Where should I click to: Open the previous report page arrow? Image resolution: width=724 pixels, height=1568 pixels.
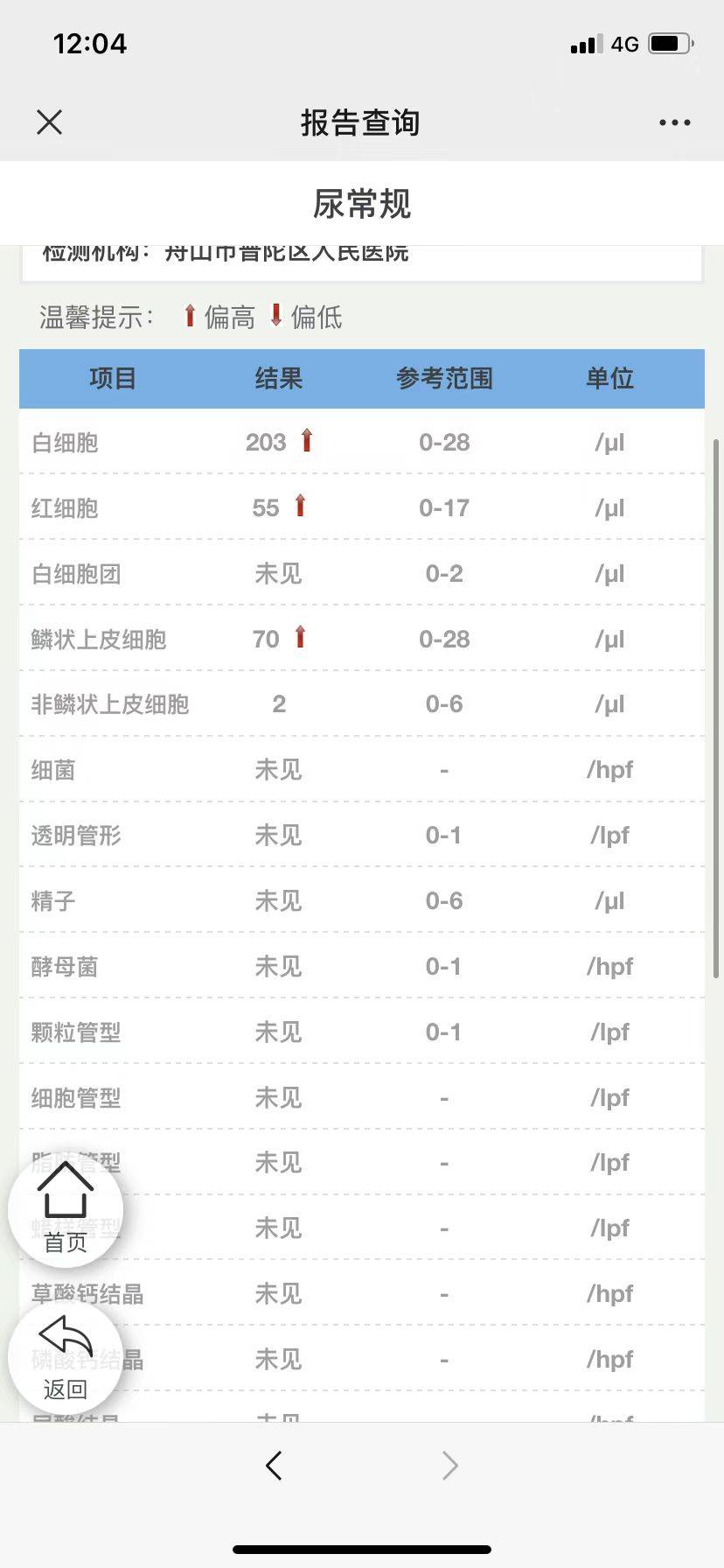(275, 1465)
